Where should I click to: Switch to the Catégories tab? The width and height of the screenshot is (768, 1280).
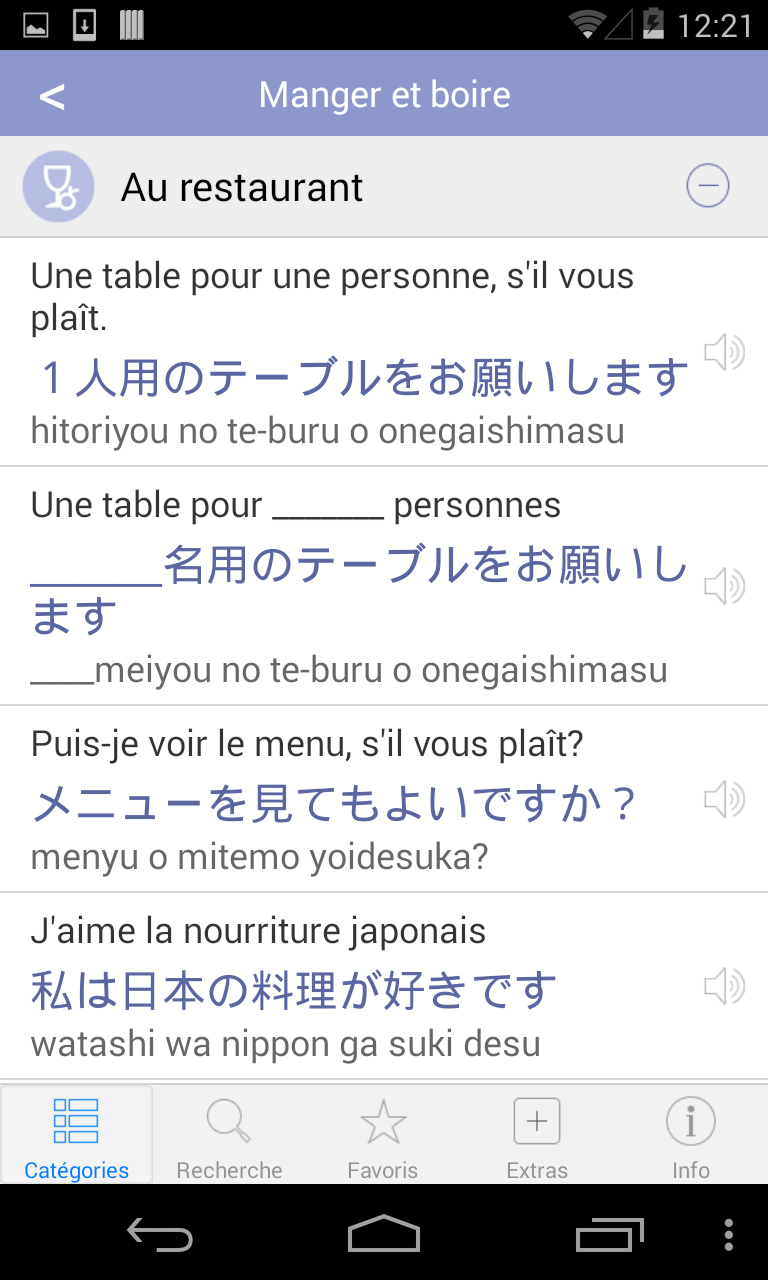click(x=77, y=1136)
